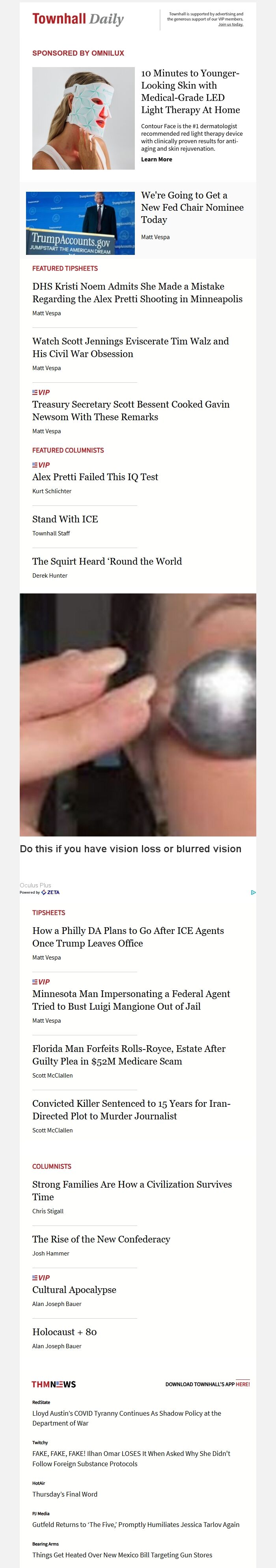This screenshot has height=1568, width=276.
Task: Tap the 'Join us today' link
Action: (230, 24)
